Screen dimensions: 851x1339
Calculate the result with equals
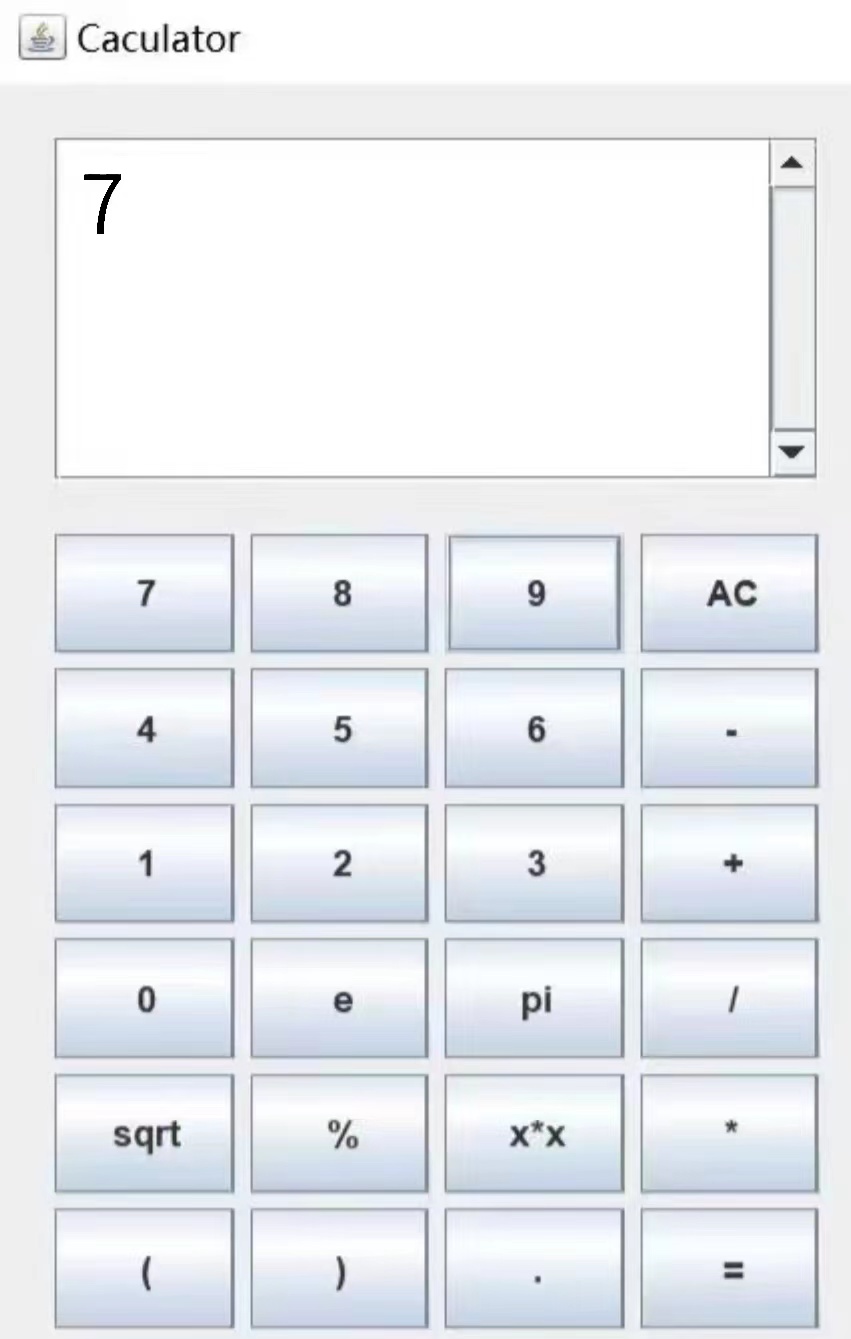coord(730,1270)
